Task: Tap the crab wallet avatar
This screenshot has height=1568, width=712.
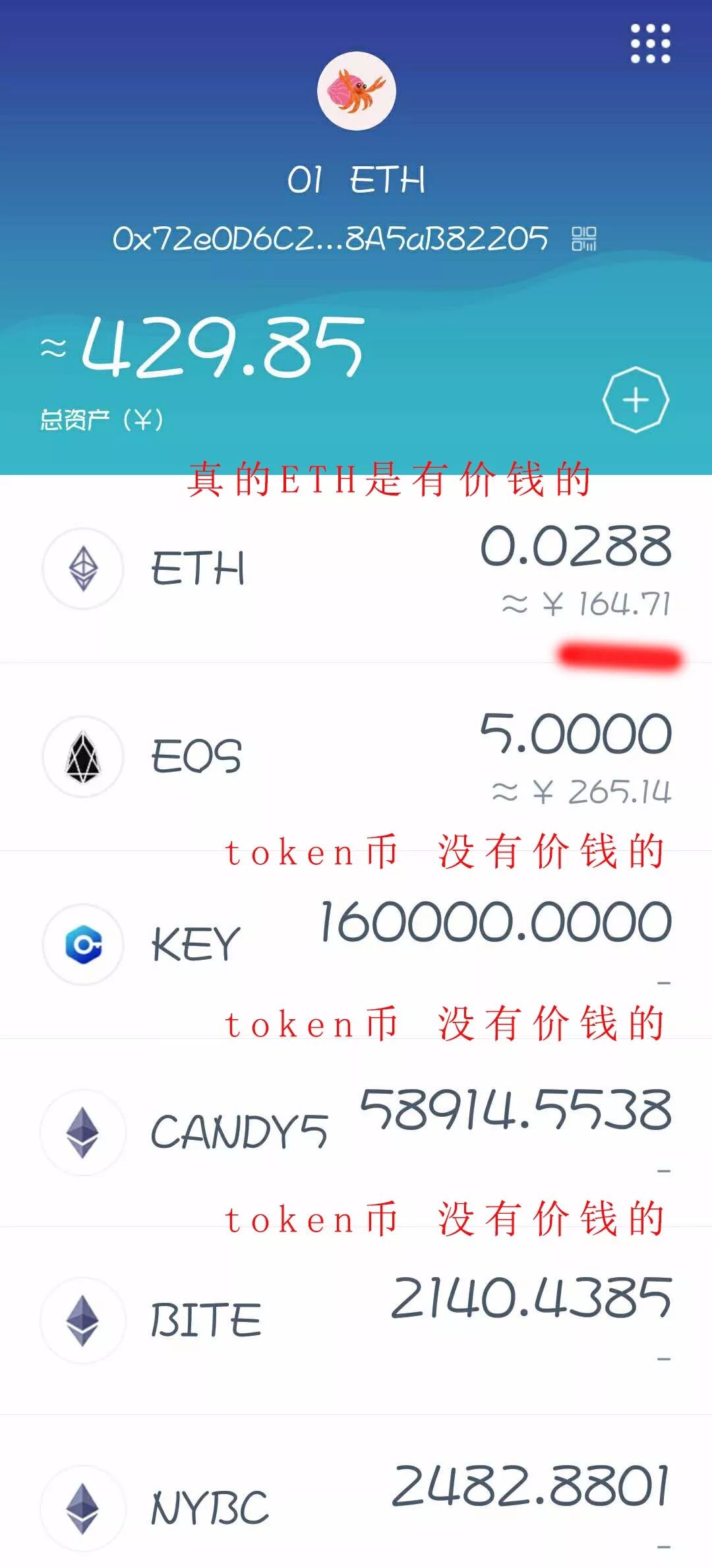Action: coord(356,91)
